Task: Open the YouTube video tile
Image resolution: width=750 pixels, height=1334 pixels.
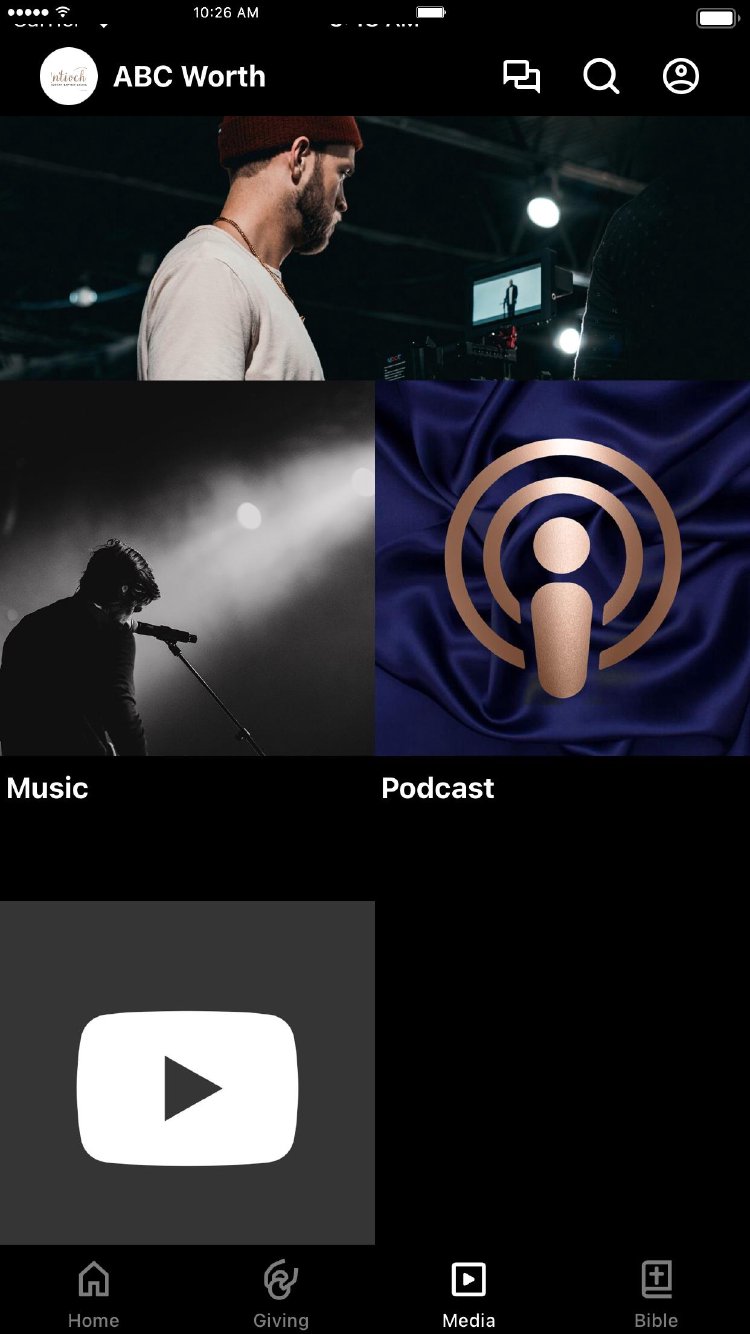Action: (187, 1073)
